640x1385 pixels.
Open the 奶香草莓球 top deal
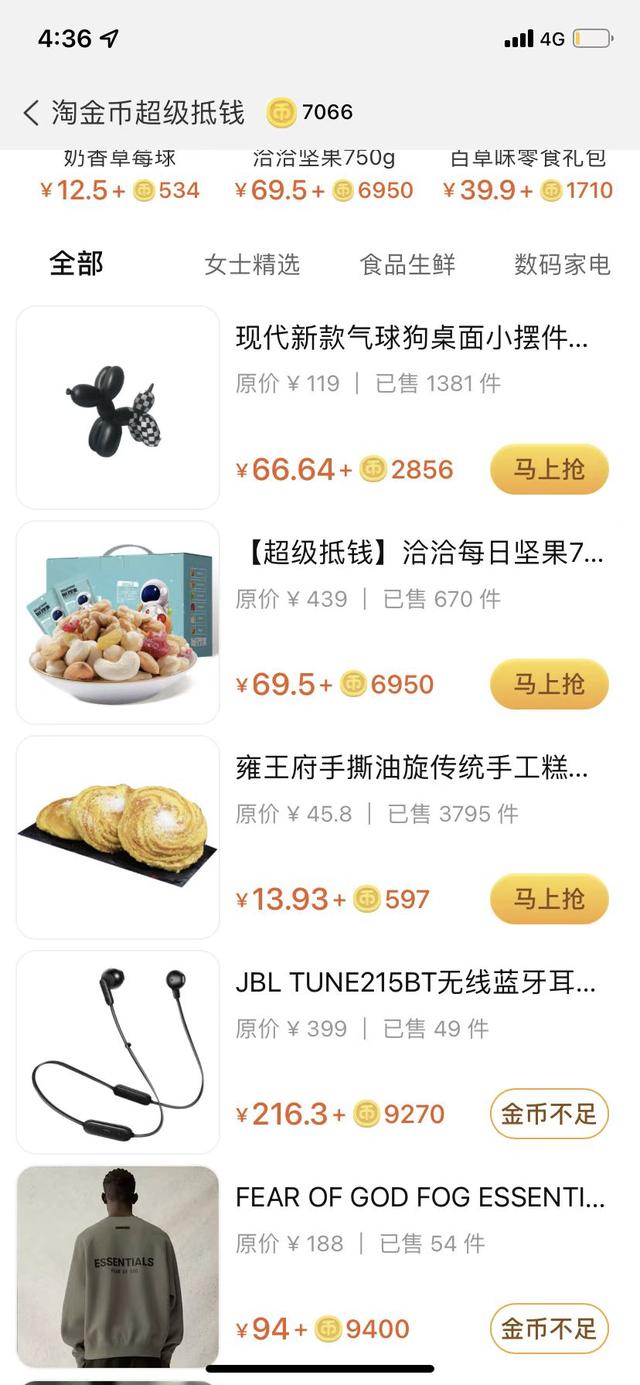click(120, 176)
